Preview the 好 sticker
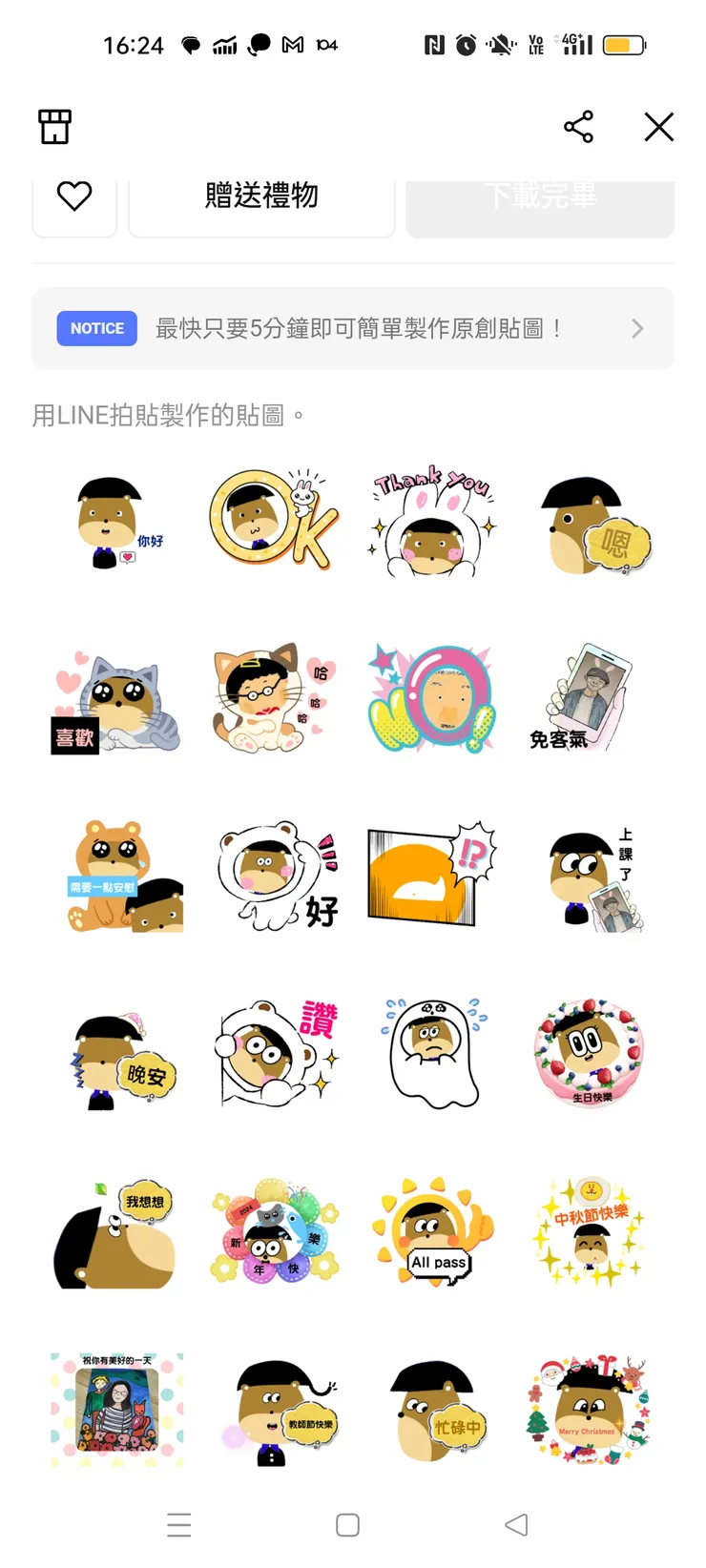The height and width of the screenshot is (1568, 706). (x=275, y=877)
